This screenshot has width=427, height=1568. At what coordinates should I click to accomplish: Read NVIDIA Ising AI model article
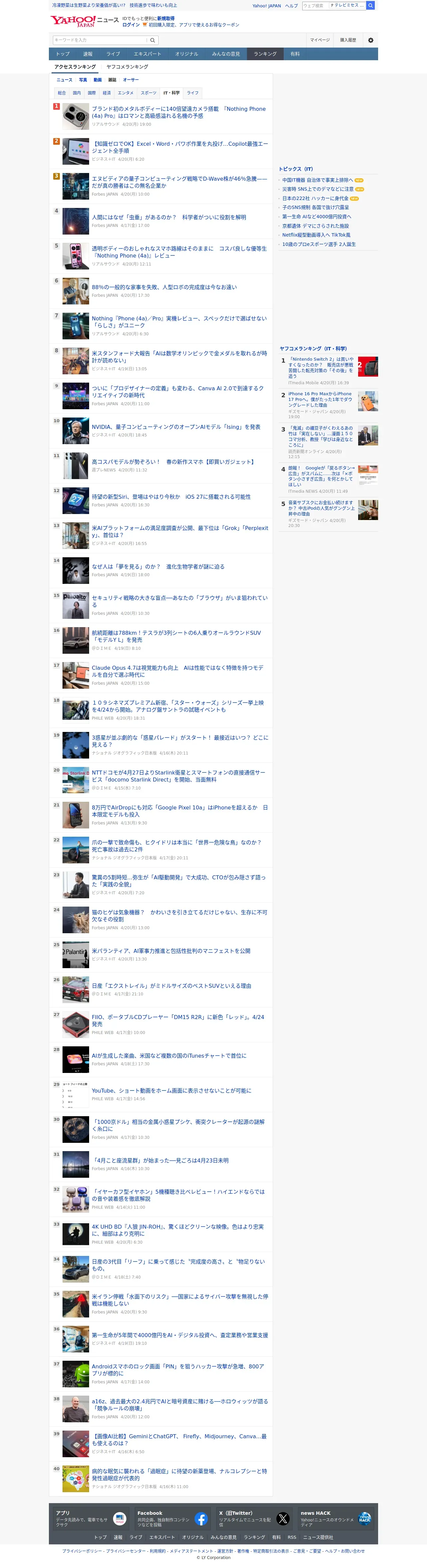pos(176,427)
